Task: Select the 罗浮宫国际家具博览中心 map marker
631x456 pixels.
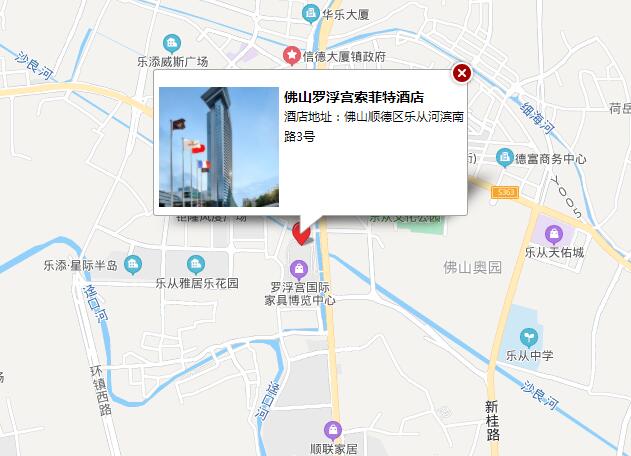Action: coord(298,267)
